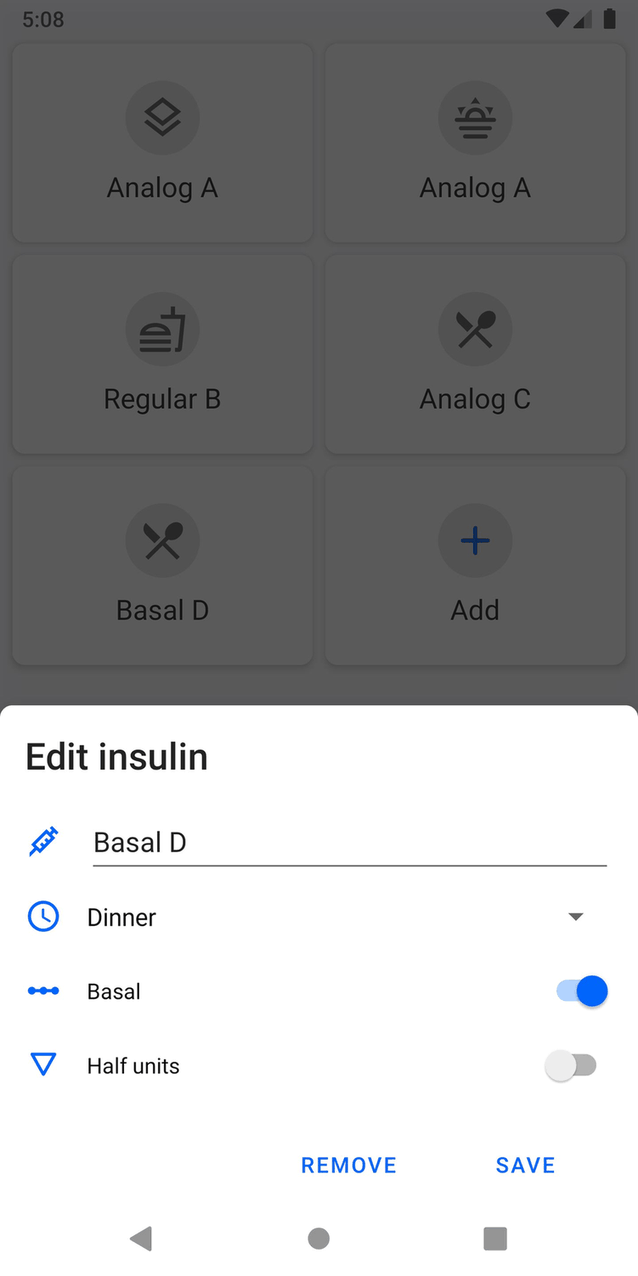Expand the Dinner time dropdown
This screenshot has width=638, height=1276.
(575, 917)
